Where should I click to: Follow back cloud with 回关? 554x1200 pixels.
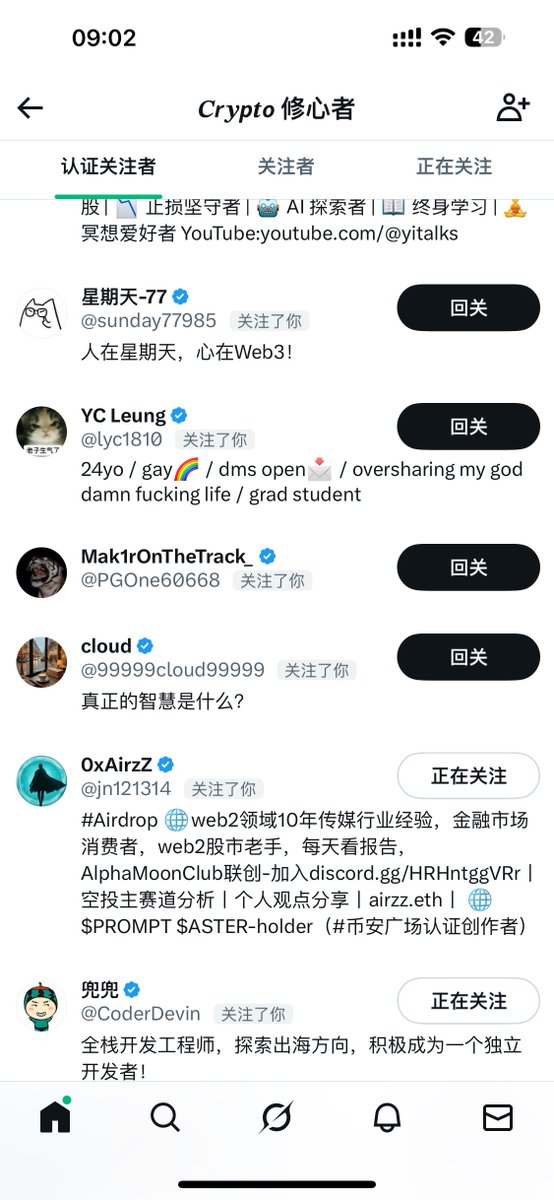[x=468, y=657]
